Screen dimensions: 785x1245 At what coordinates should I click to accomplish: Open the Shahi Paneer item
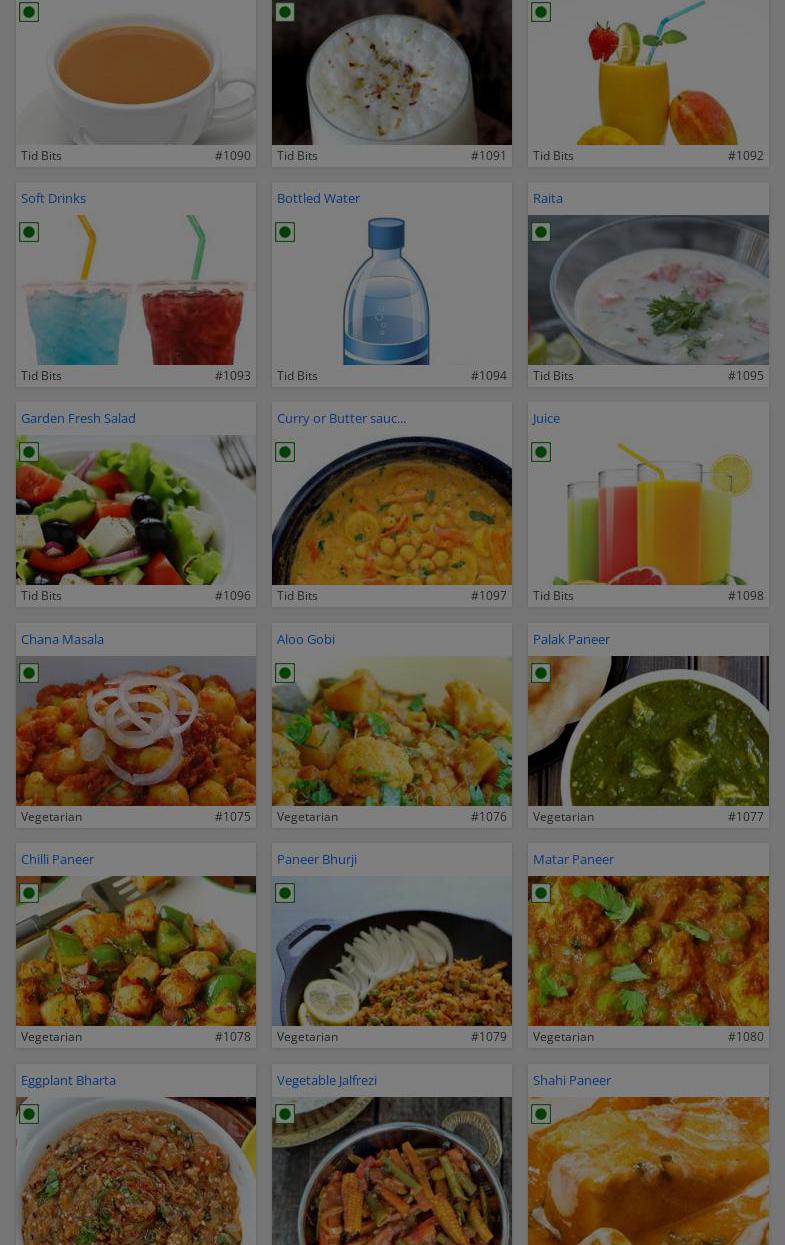point(648,1170)
